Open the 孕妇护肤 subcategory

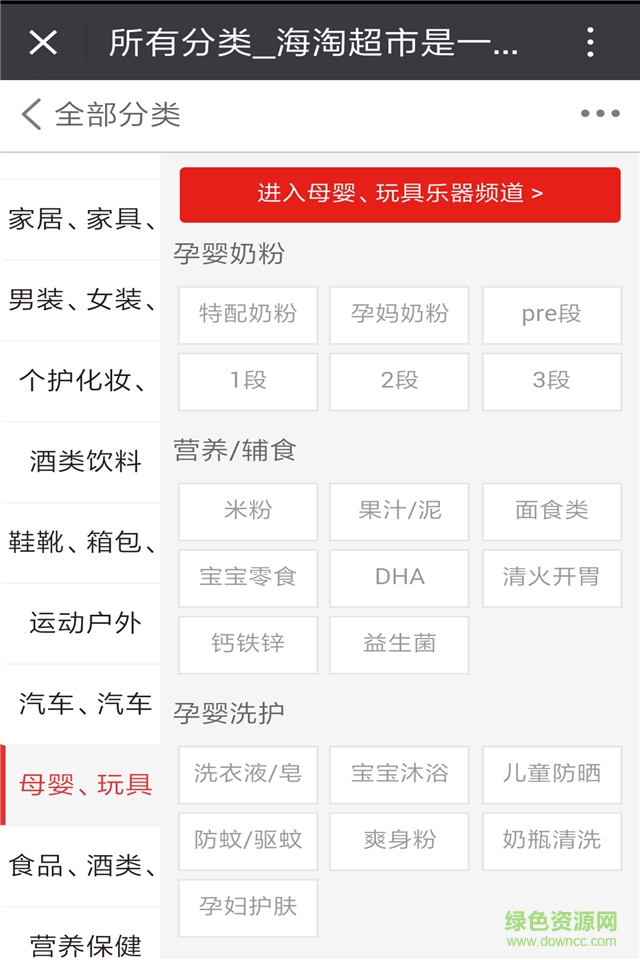[248, 908]
